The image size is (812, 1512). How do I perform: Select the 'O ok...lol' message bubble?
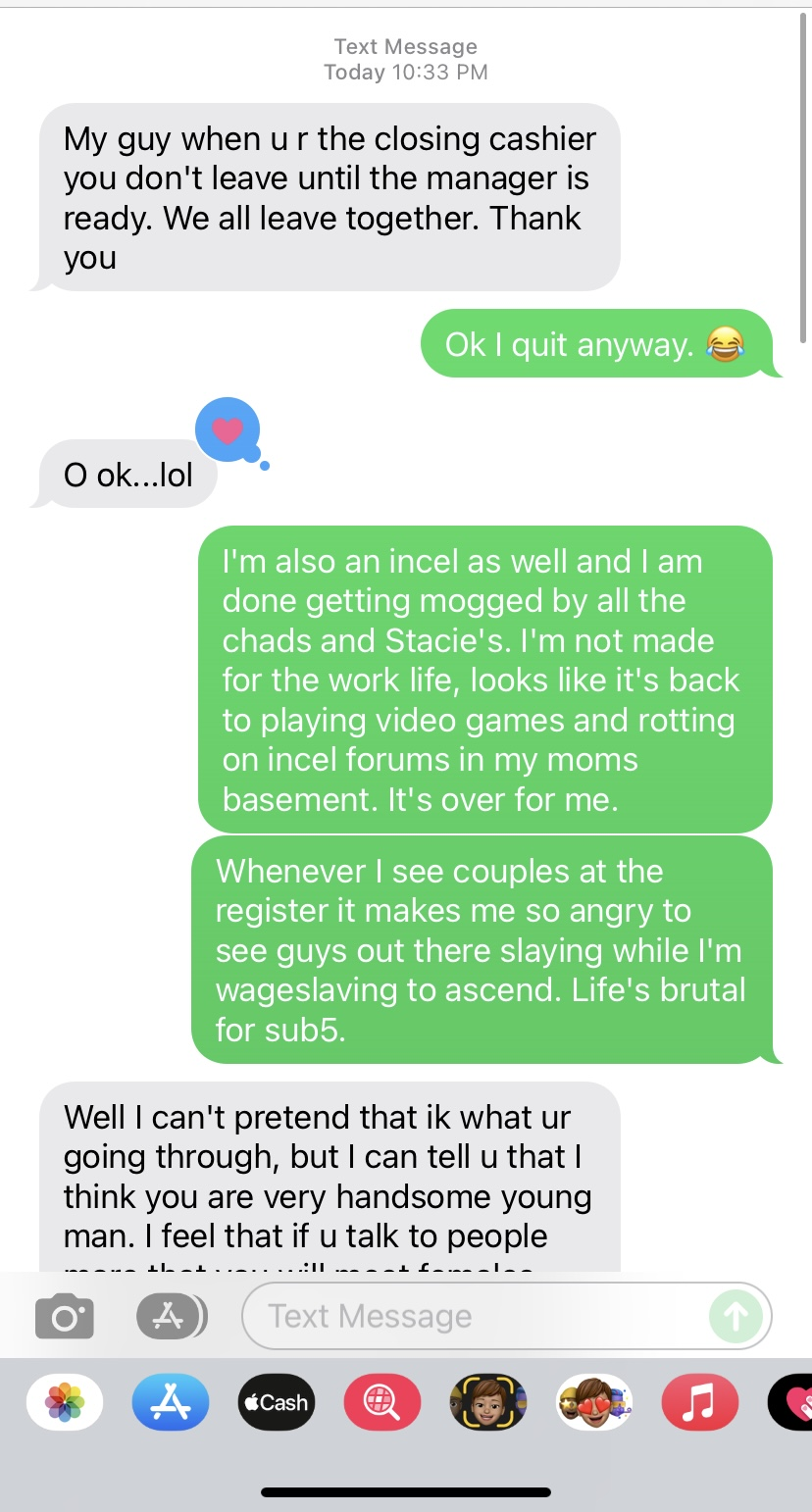tap(127, 474)
